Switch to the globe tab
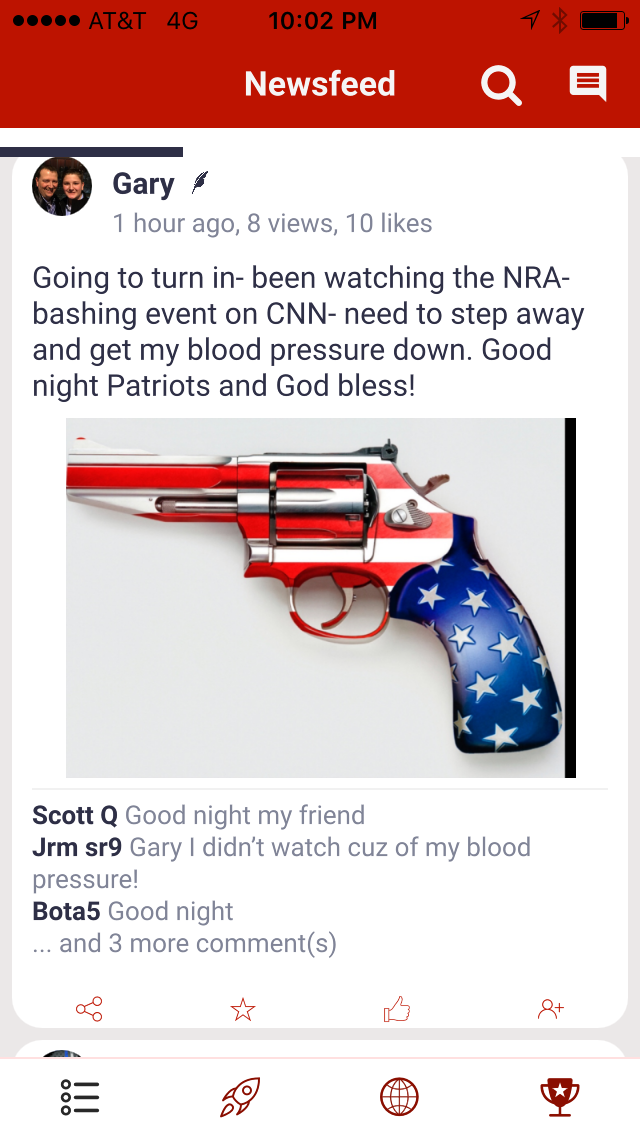Viewport: 640px width, 1136px height. [399, 1098]
